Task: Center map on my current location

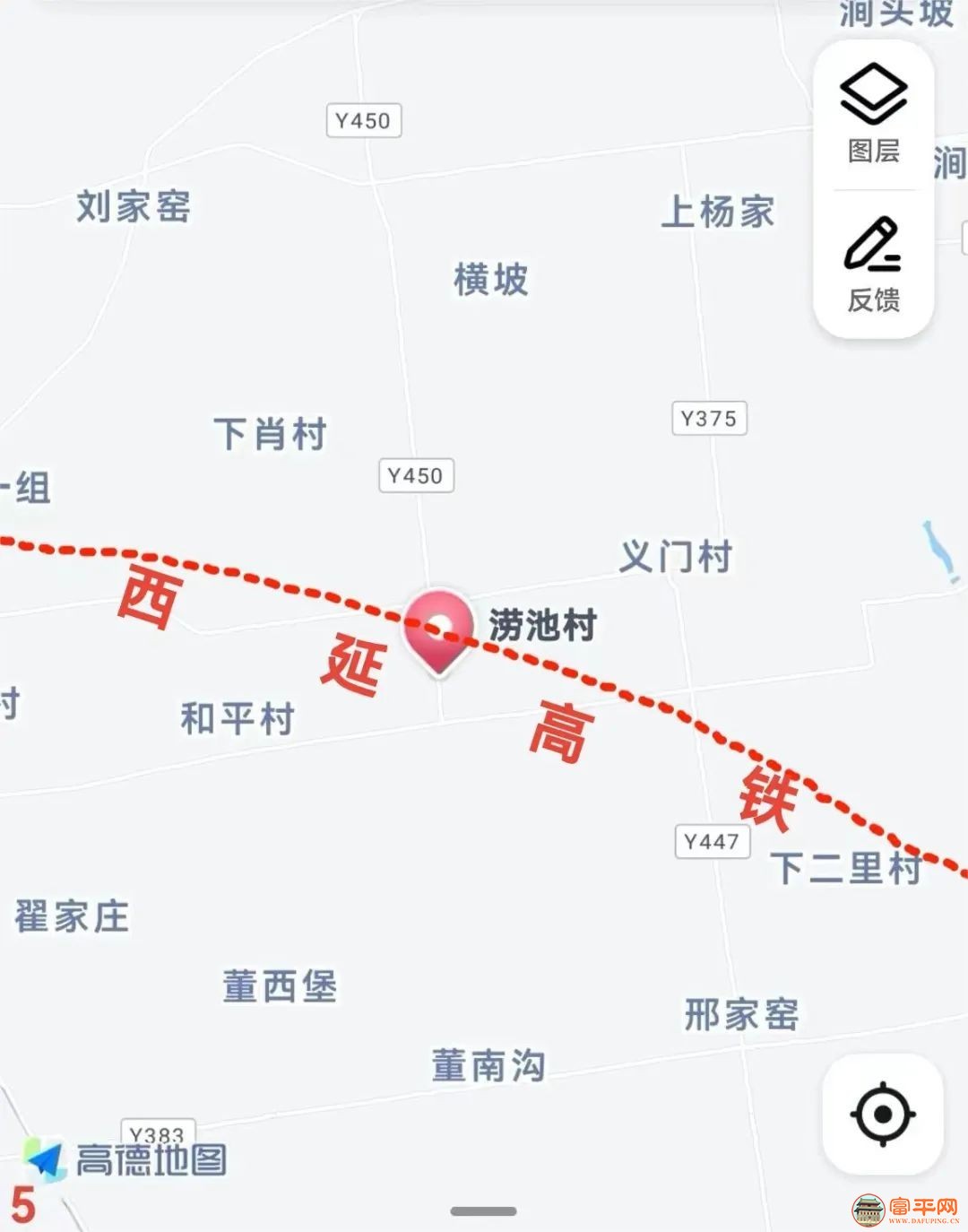Action: tap(882, 1114)
